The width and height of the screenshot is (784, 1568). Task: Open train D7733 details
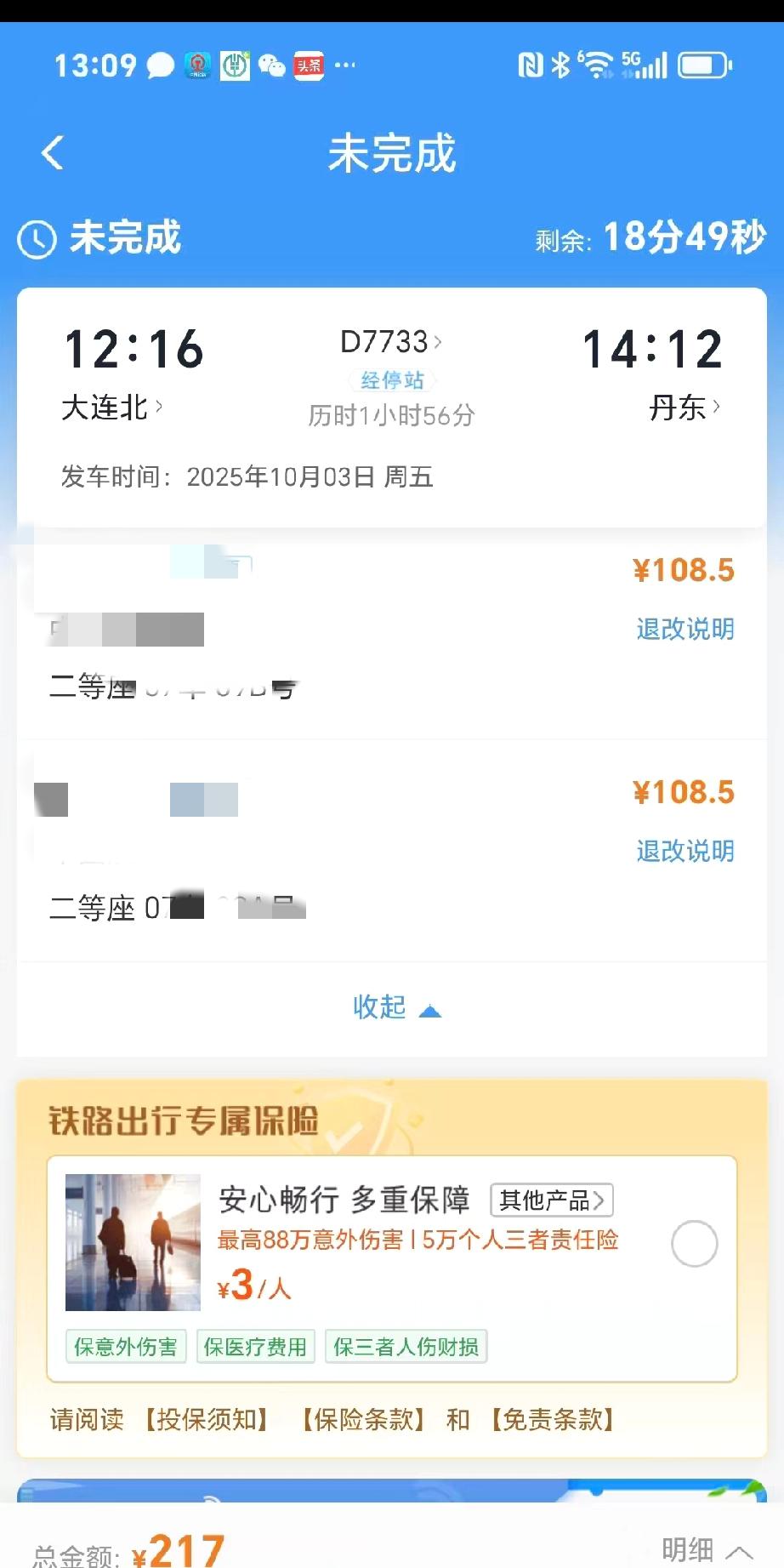tap(390, 342)
